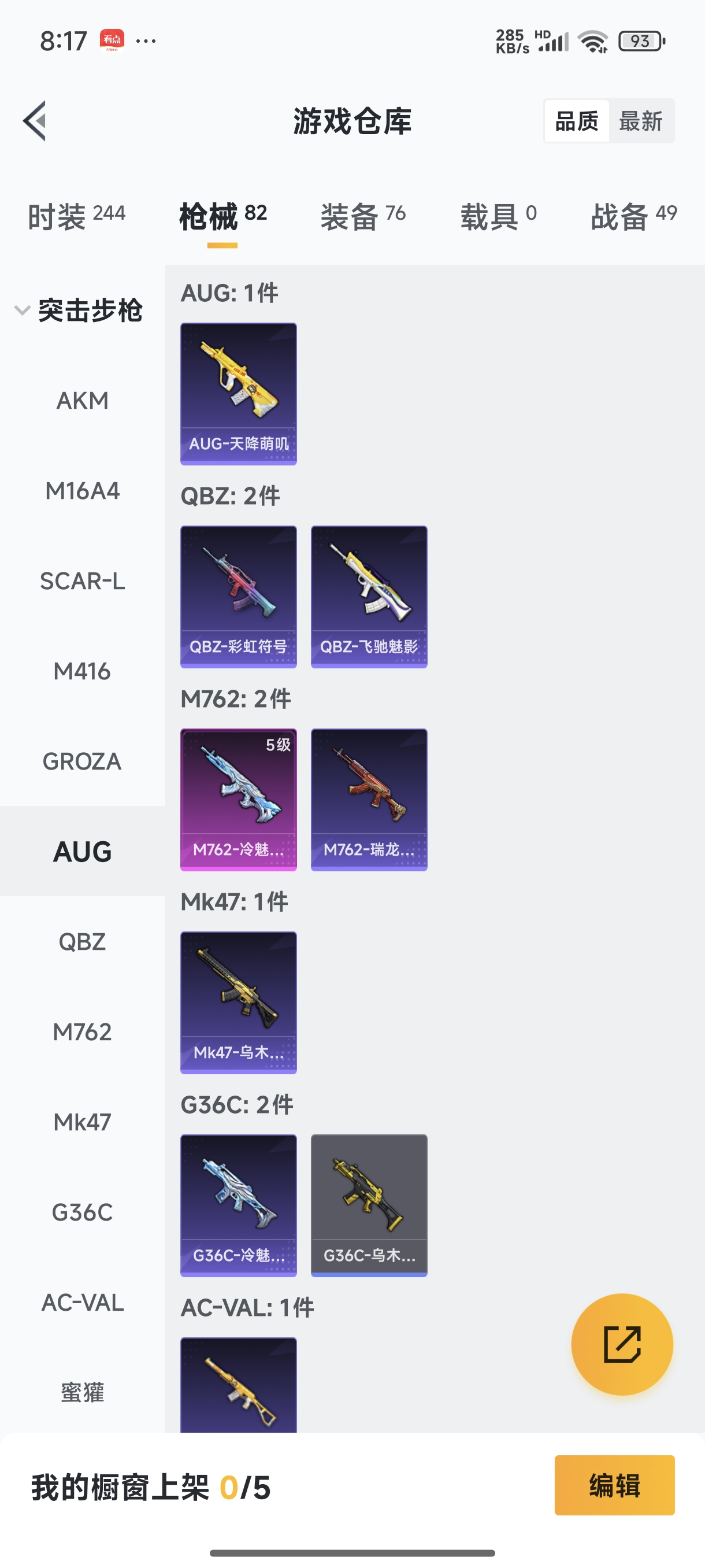The width and height of the screenshot is (705, 1568).
Task: Open the 战备 tab
Action: point(633,216)
